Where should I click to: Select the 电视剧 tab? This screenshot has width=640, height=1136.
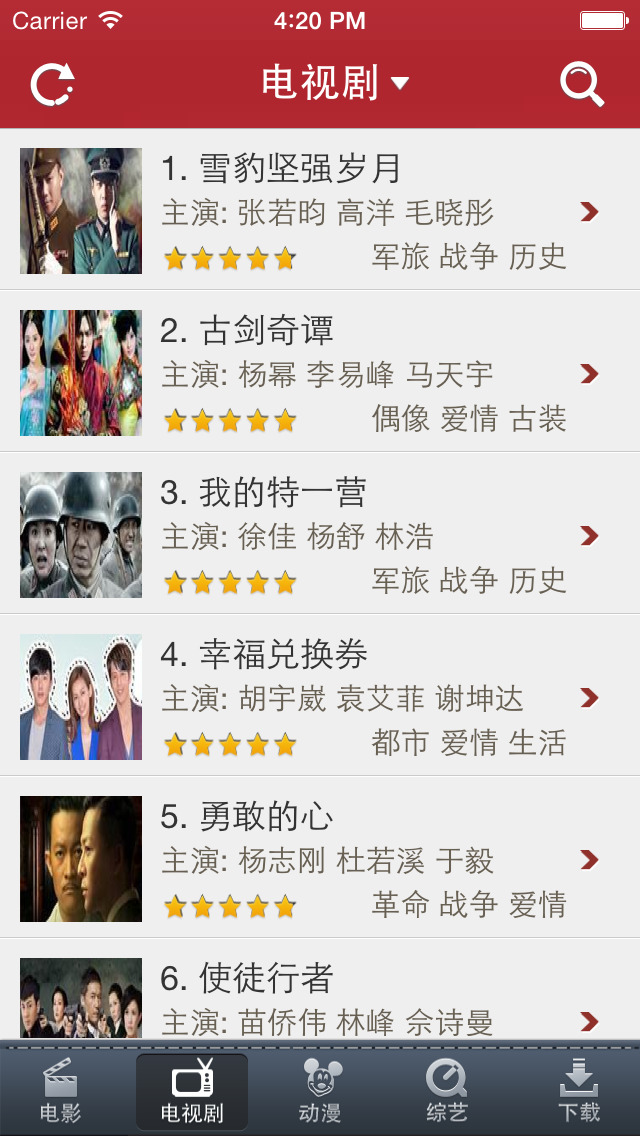click(192, 1092)
